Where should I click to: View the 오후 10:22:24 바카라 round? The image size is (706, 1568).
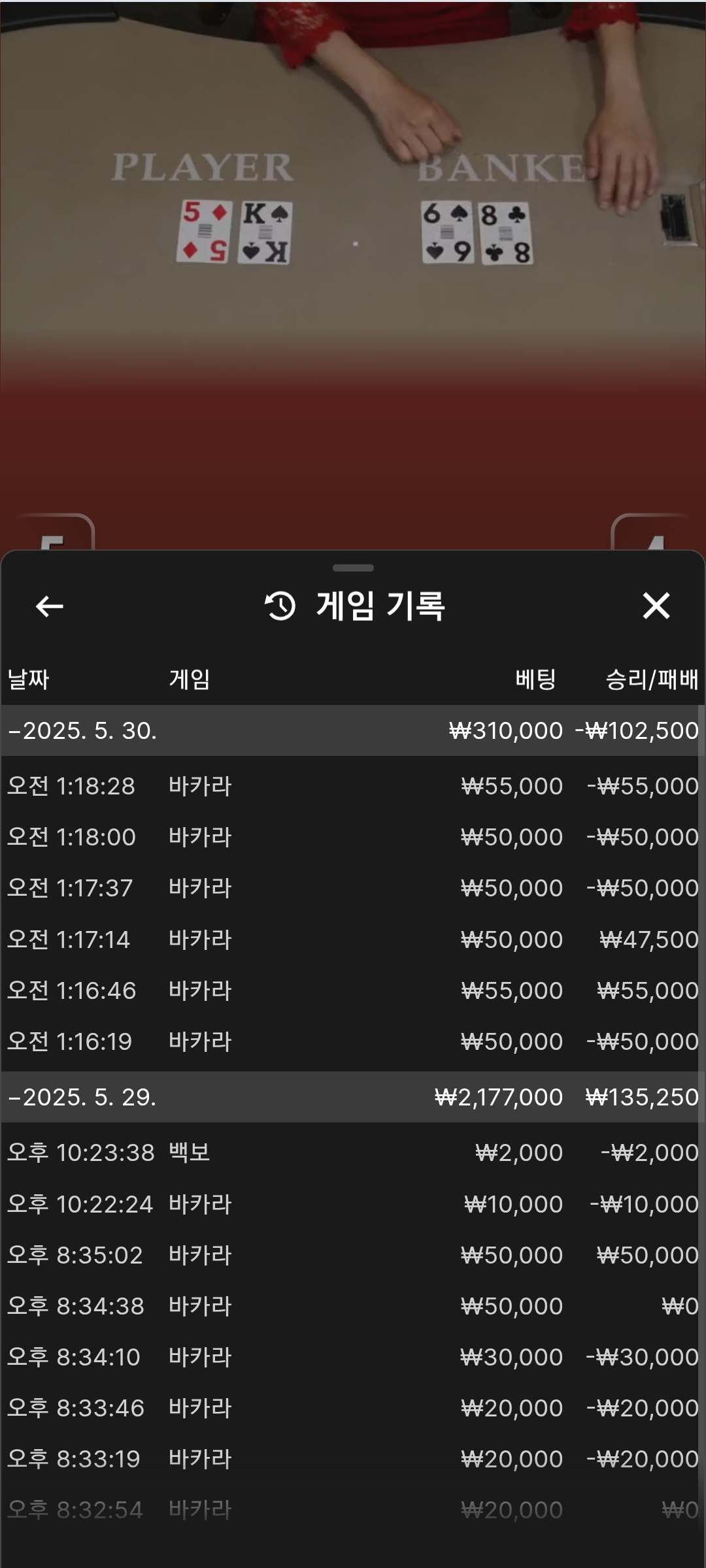[x=353, y=1204]
